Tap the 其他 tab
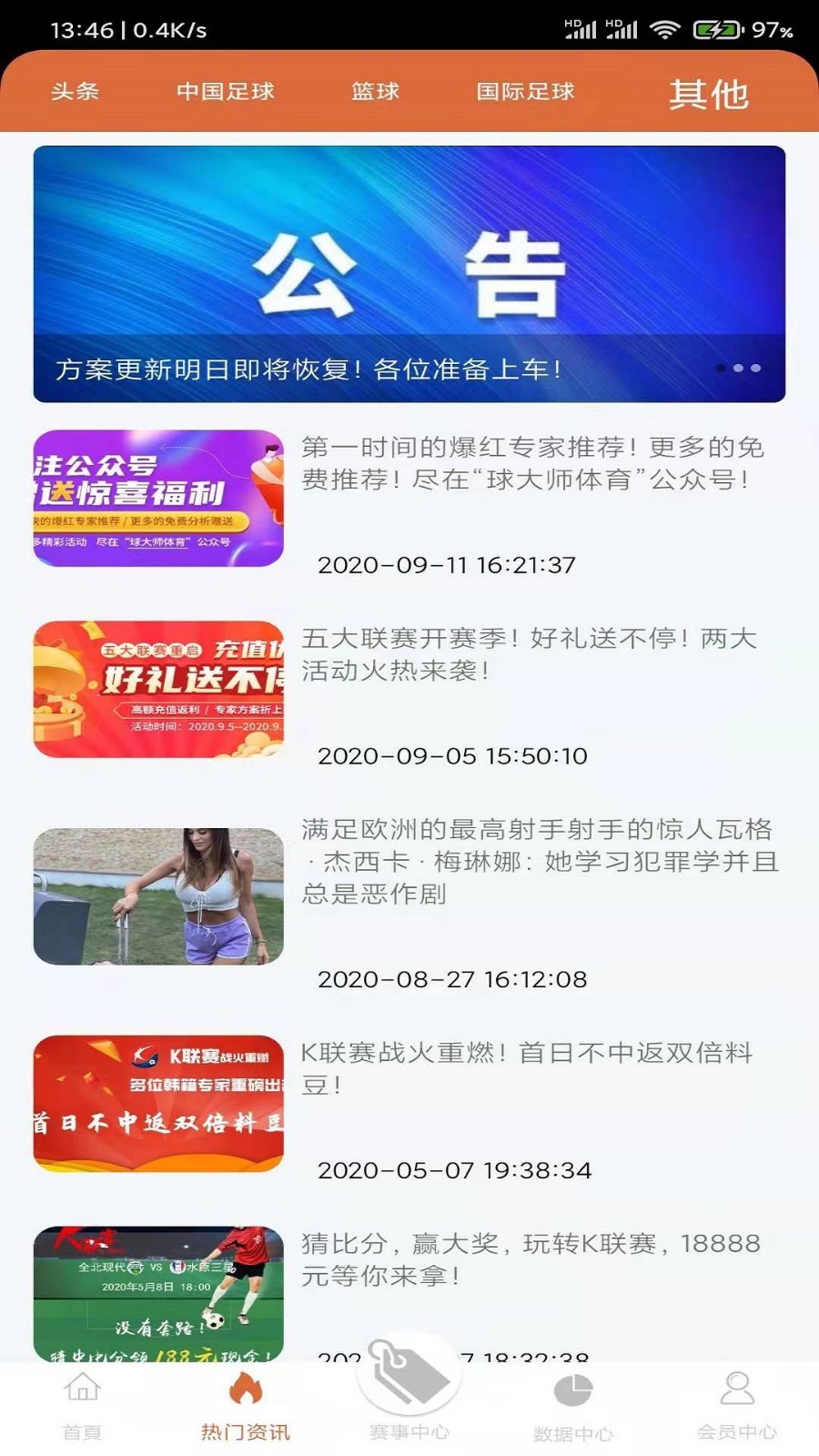Screen dimensions: 819x1456 708,94
